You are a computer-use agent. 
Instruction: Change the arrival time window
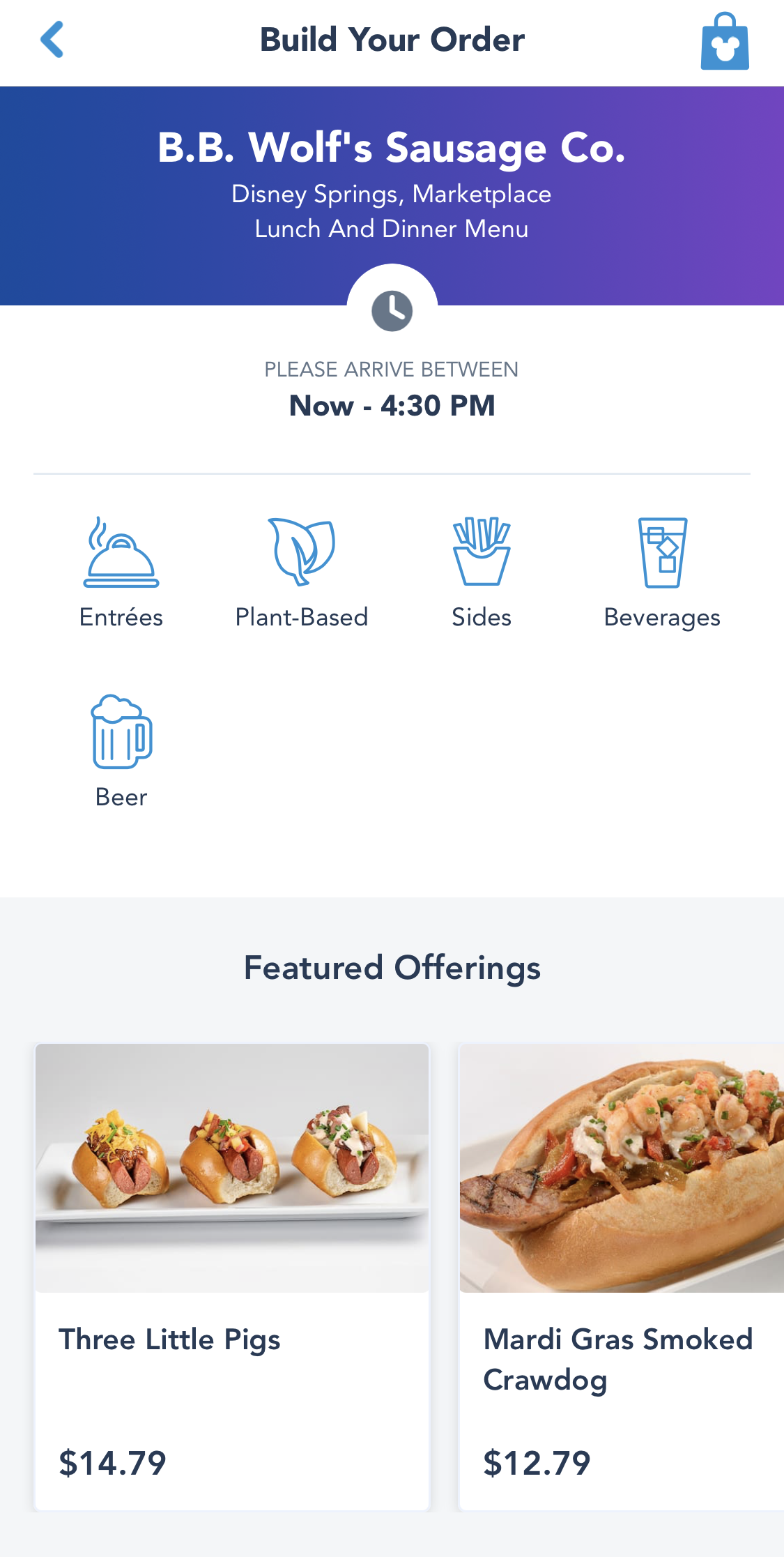click(x=392, y=310)
